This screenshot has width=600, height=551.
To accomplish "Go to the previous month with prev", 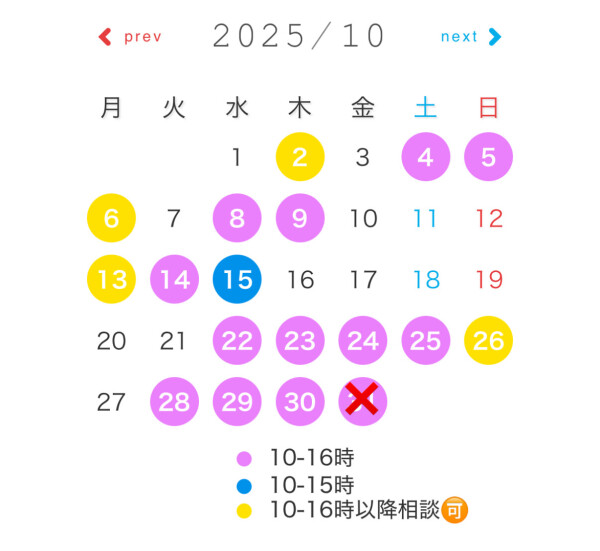I will (130, 37).
